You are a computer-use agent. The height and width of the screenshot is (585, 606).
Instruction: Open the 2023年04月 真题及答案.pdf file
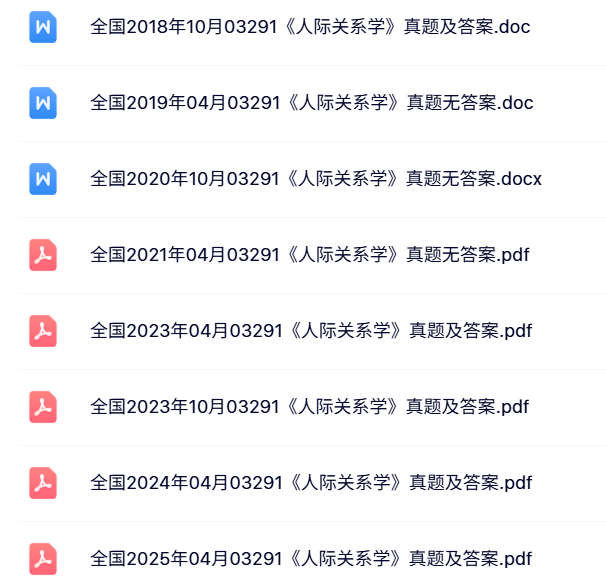tap(310, 331)
